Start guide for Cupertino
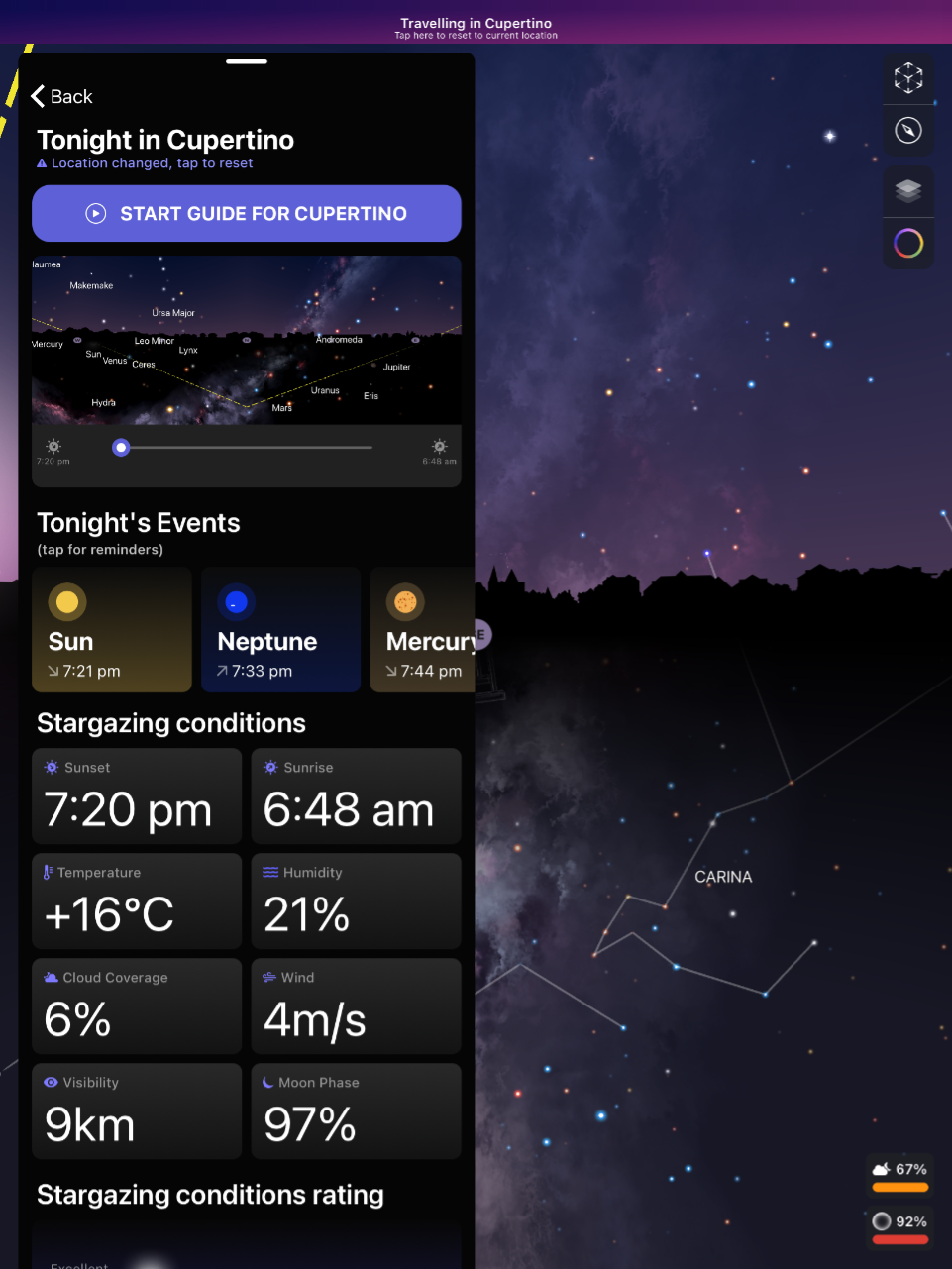 click(247, 213)
